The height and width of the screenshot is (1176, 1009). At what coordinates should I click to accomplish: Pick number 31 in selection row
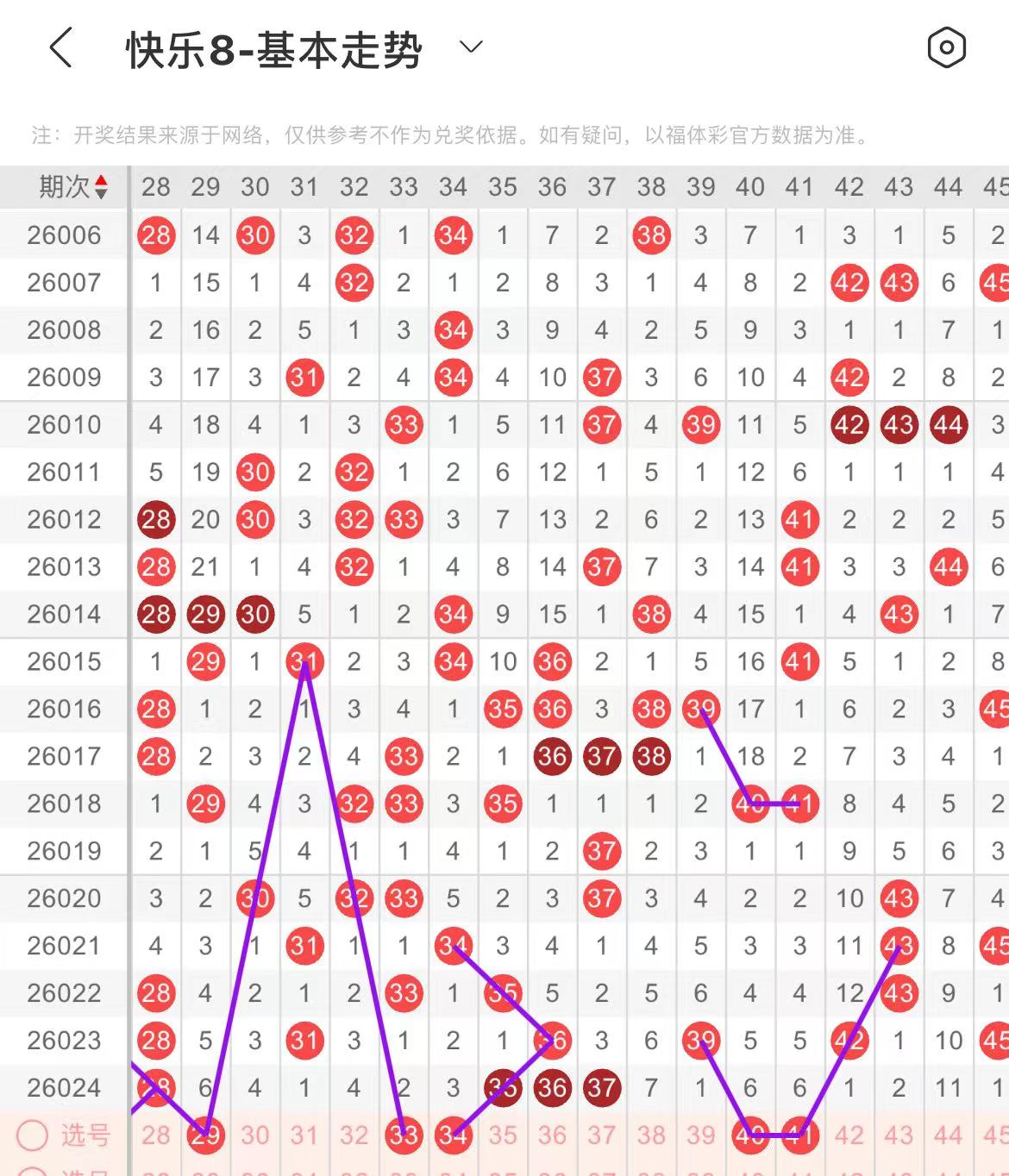coord(304,1135)
